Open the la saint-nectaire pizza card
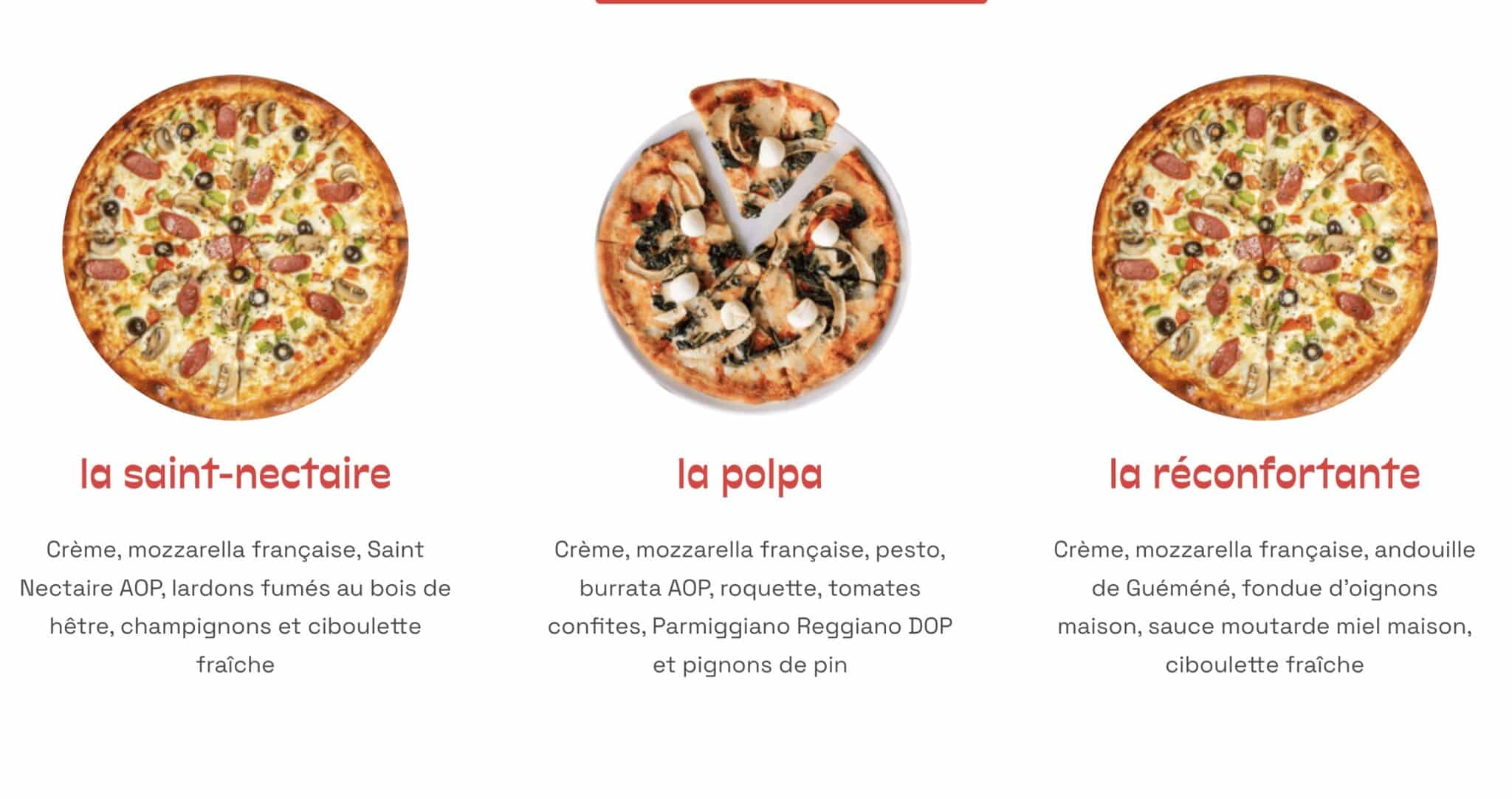 tap(235, 473)
